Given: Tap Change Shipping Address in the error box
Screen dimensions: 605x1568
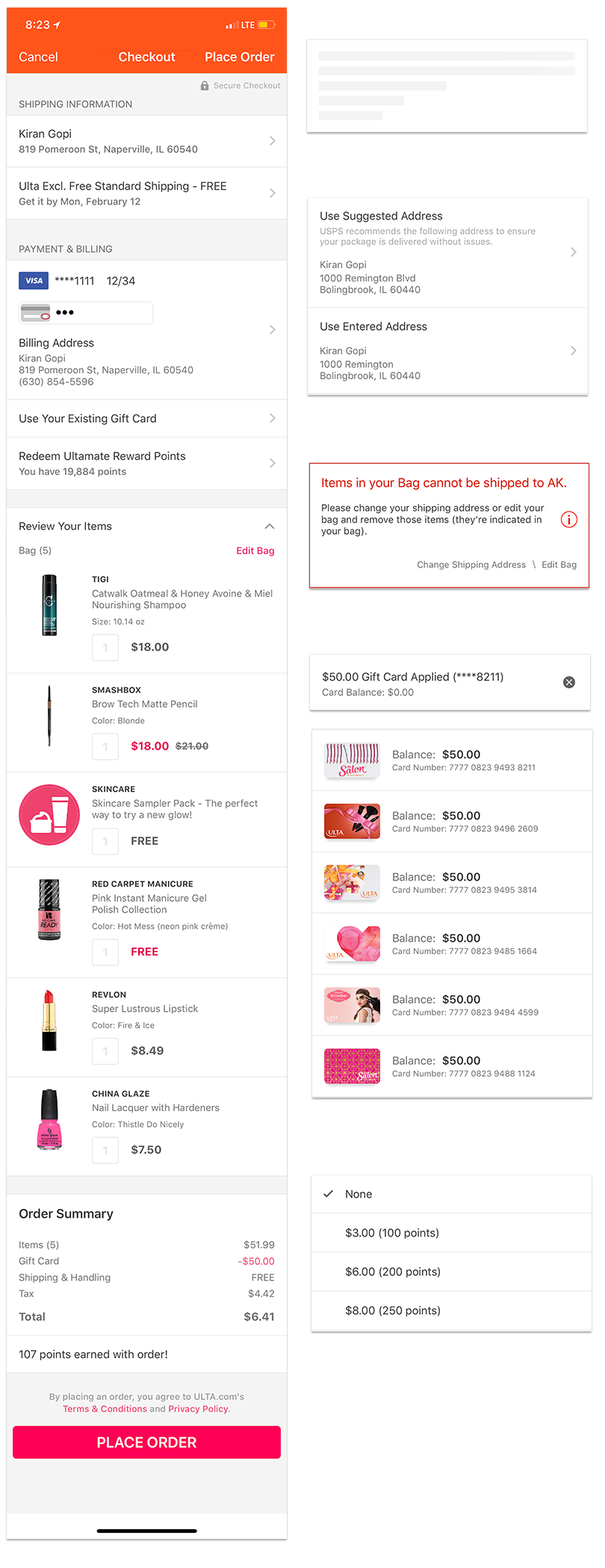Looking at the screenshot, I should 471,564.
